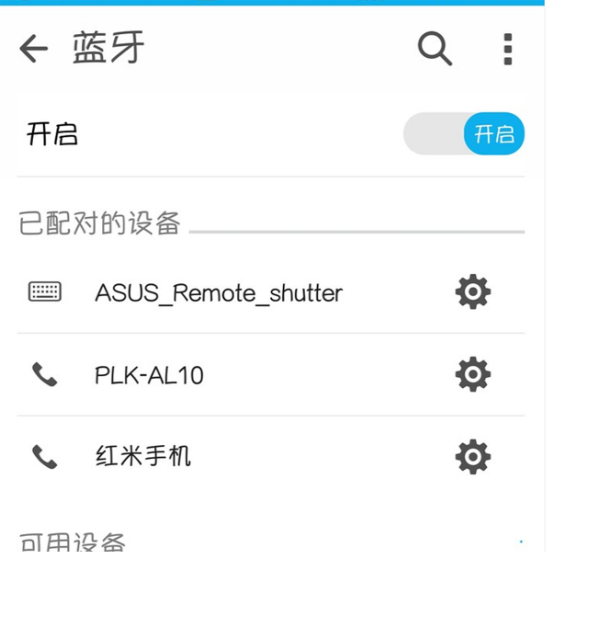Turn off the 开启 Bluetooth switch
600x639 pixels.
(x=464, y=134)
